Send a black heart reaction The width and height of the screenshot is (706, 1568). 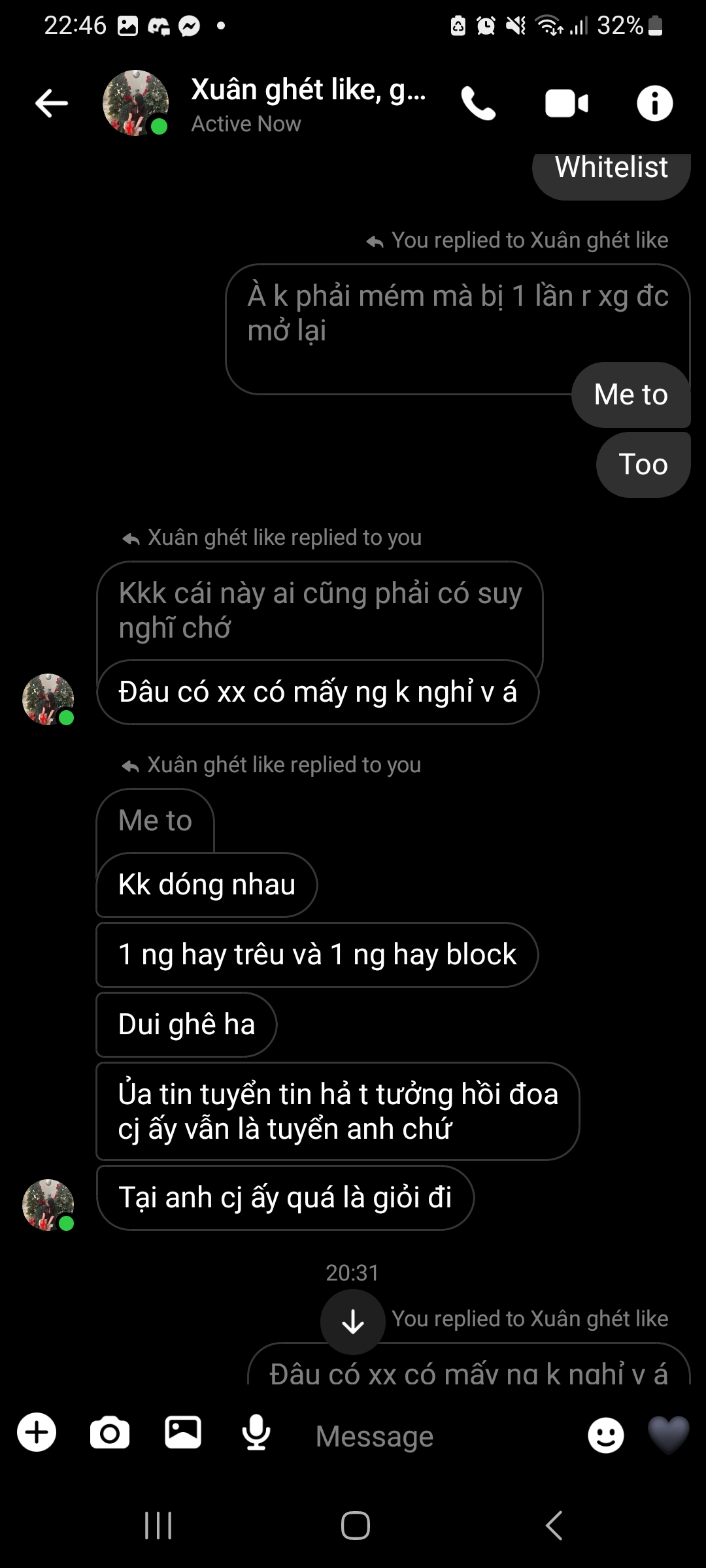[668, 1434]
